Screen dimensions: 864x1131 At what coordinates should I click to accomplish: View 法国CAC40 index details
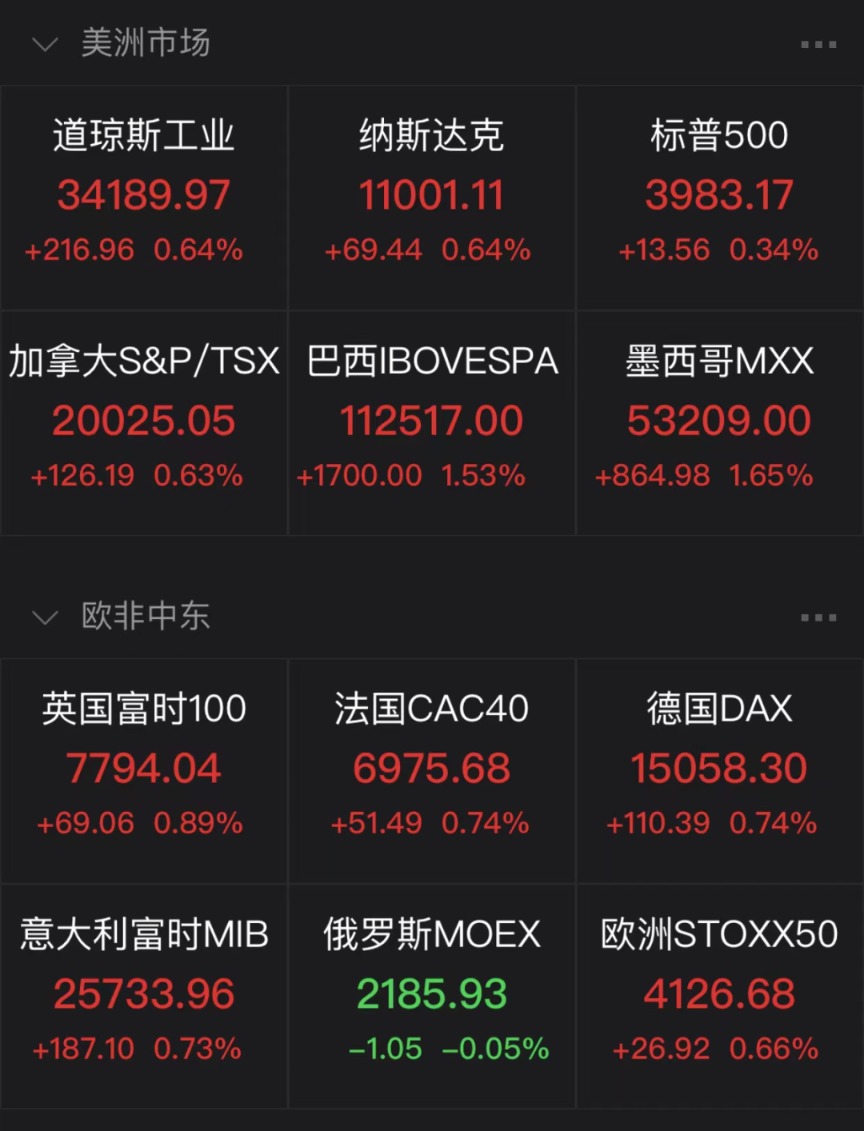point(431,769)
